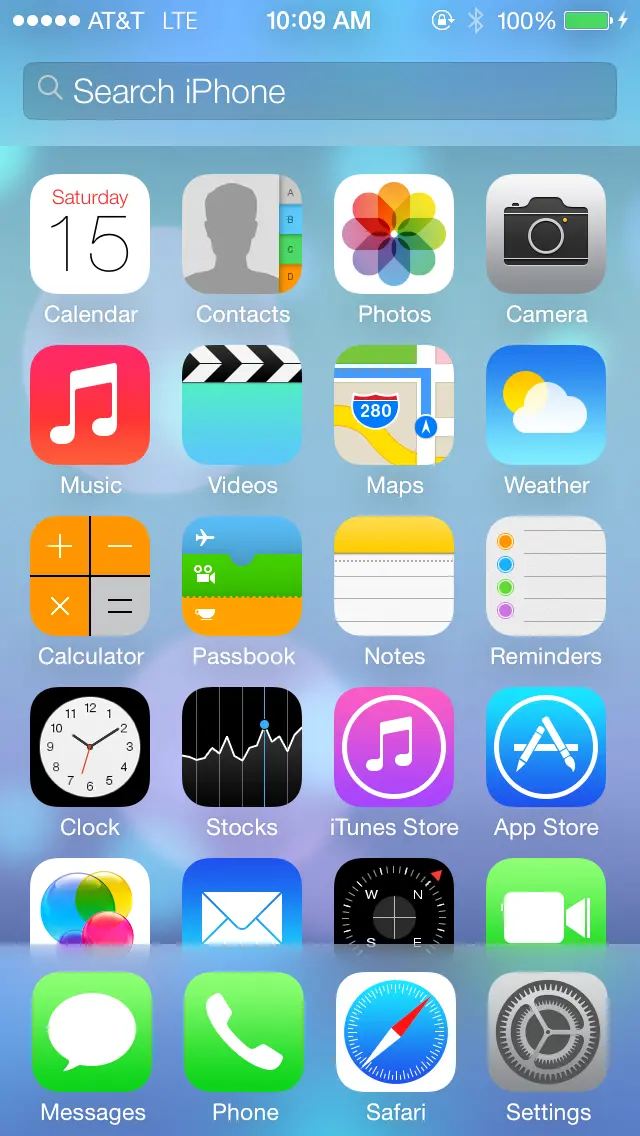Tap the Search iPhone field

point(319,91)
